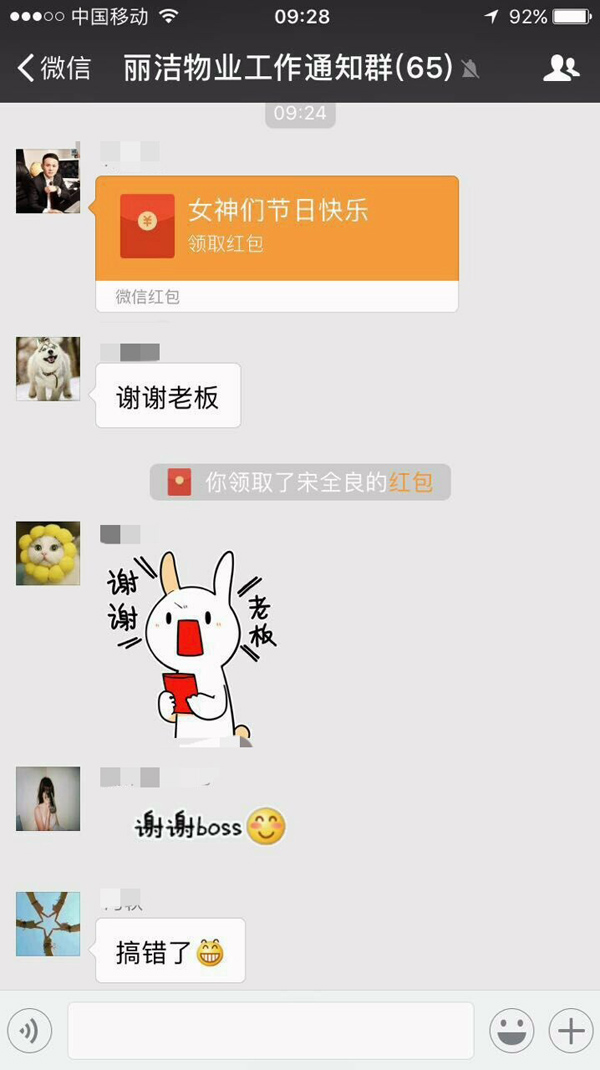
Task: Open the sunflower cat avatar profile
Action: tap(48, 553)
